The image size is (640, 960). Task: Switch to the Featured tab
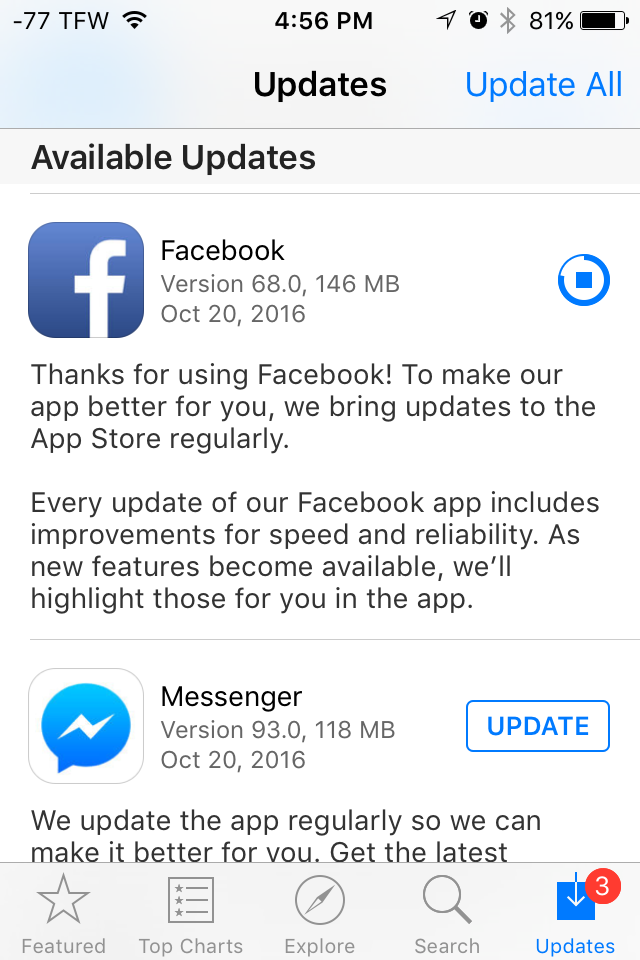[63, 914]
